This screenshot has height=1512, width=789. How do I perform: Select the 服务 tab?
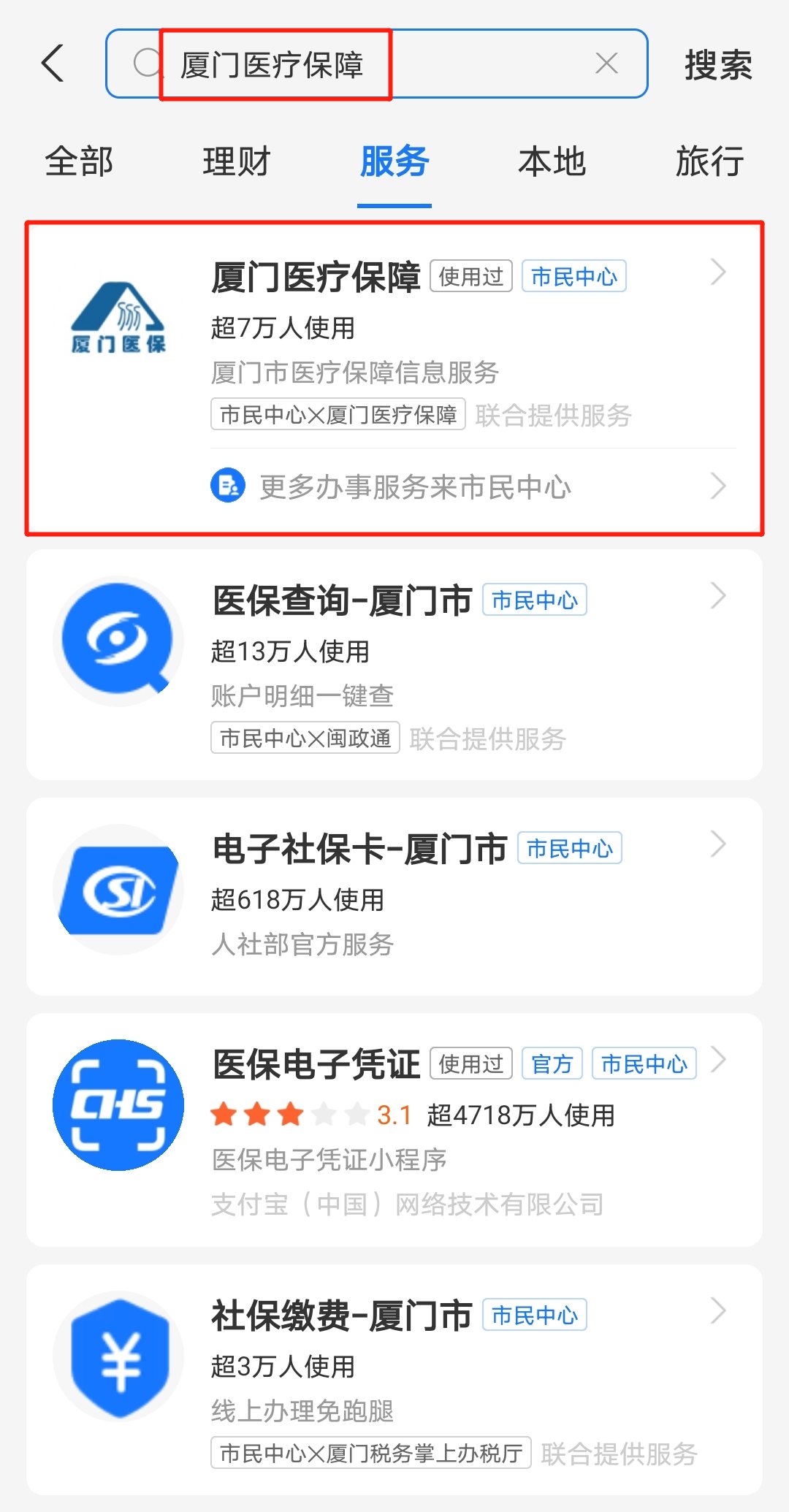(394, 161)
